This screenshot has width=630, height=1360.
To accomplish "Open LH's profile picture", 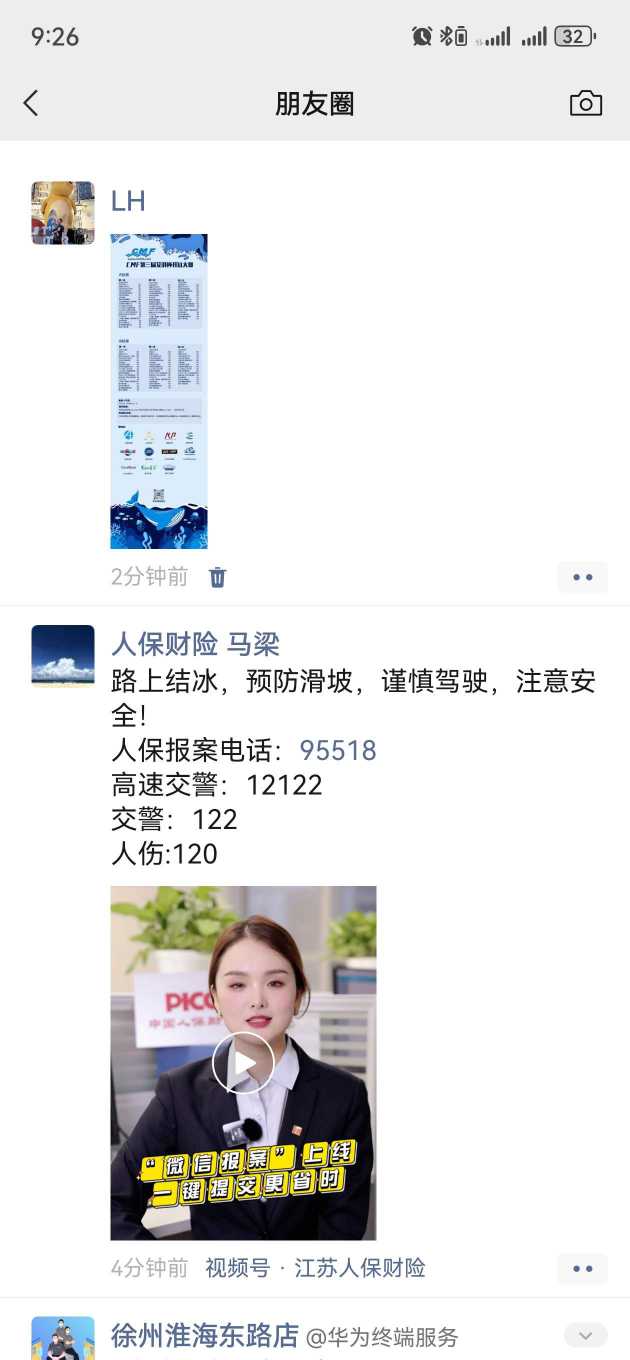I will click(x=63, y=213).
